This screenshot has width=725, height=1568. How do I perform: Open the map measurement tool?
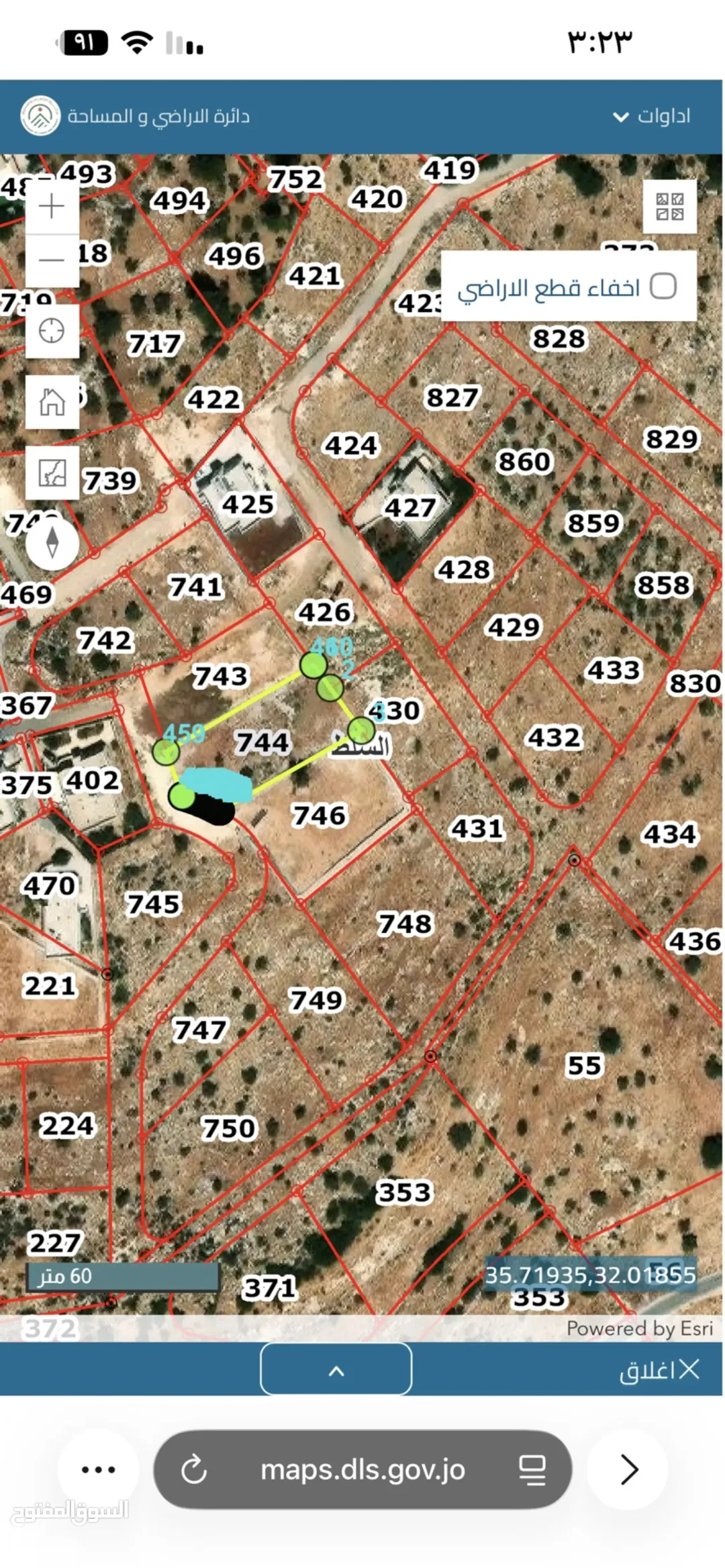click(x=52, y=473)
